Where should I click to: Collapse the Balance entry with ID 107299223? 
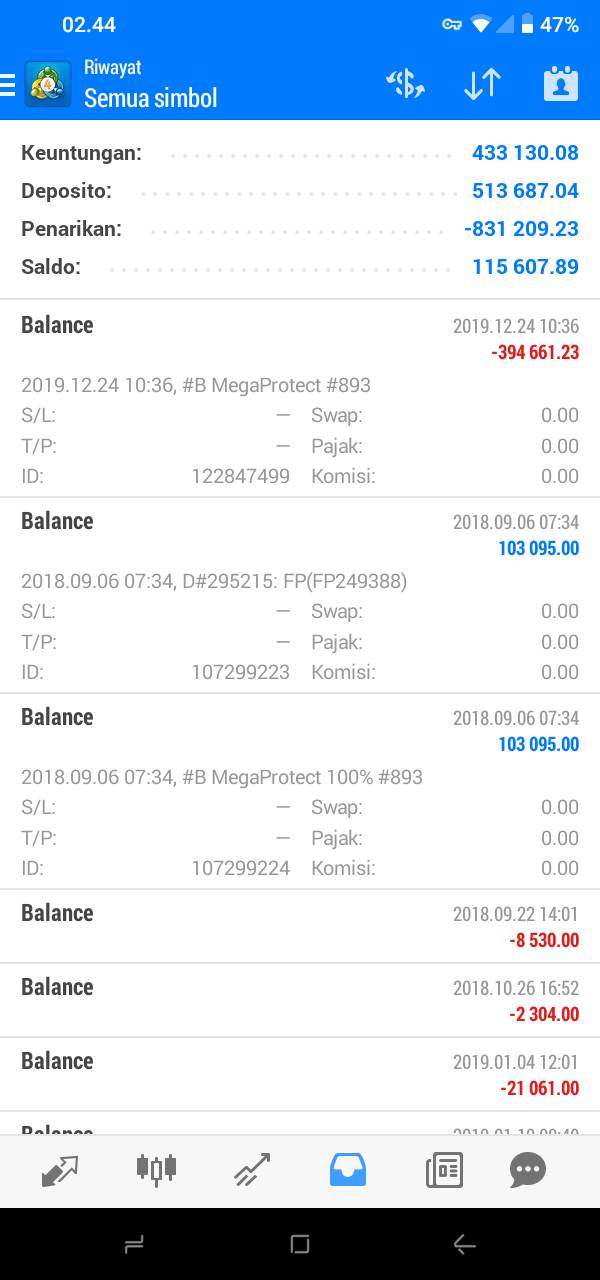coord(300,534)
